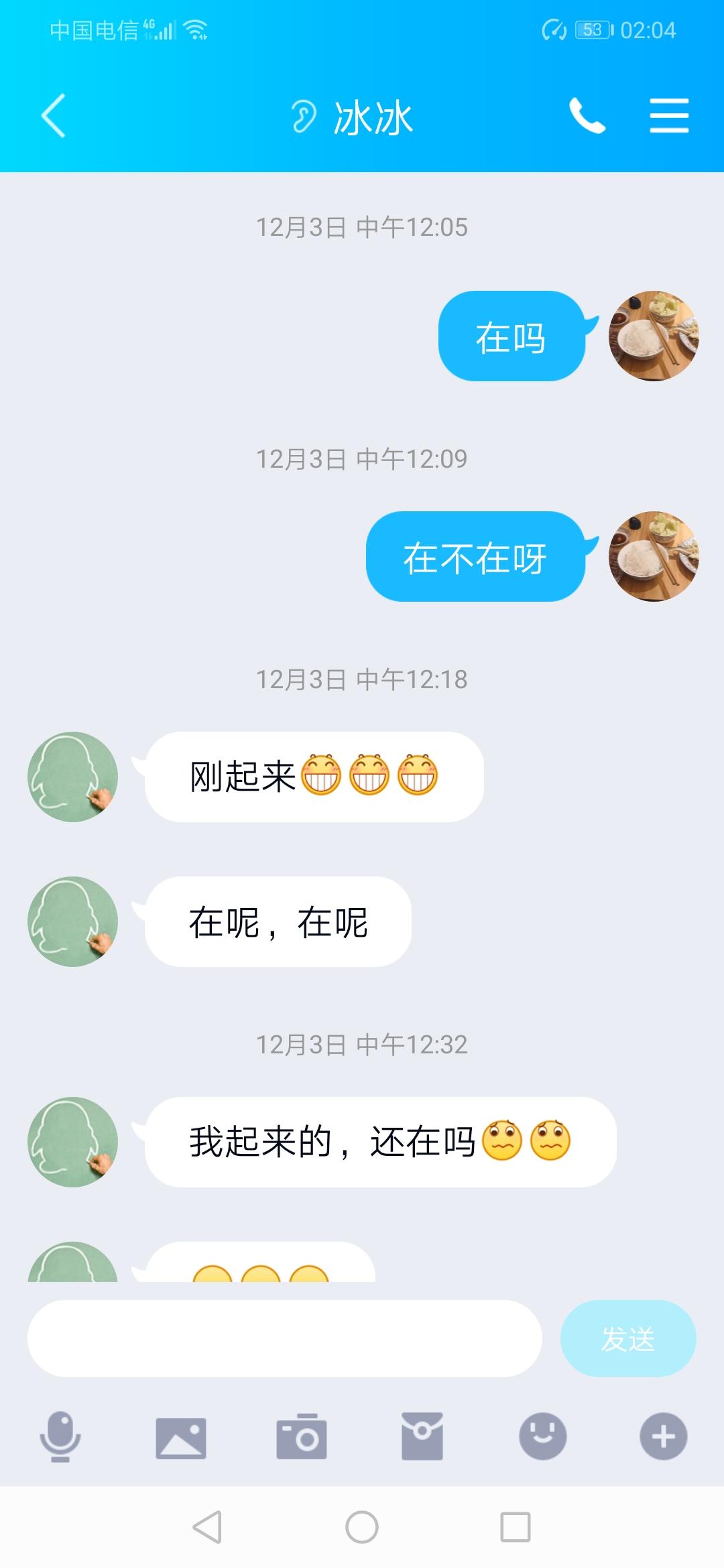Go to the system home screen
This screenshot has height=1568, width=724.
(362, 1527)
